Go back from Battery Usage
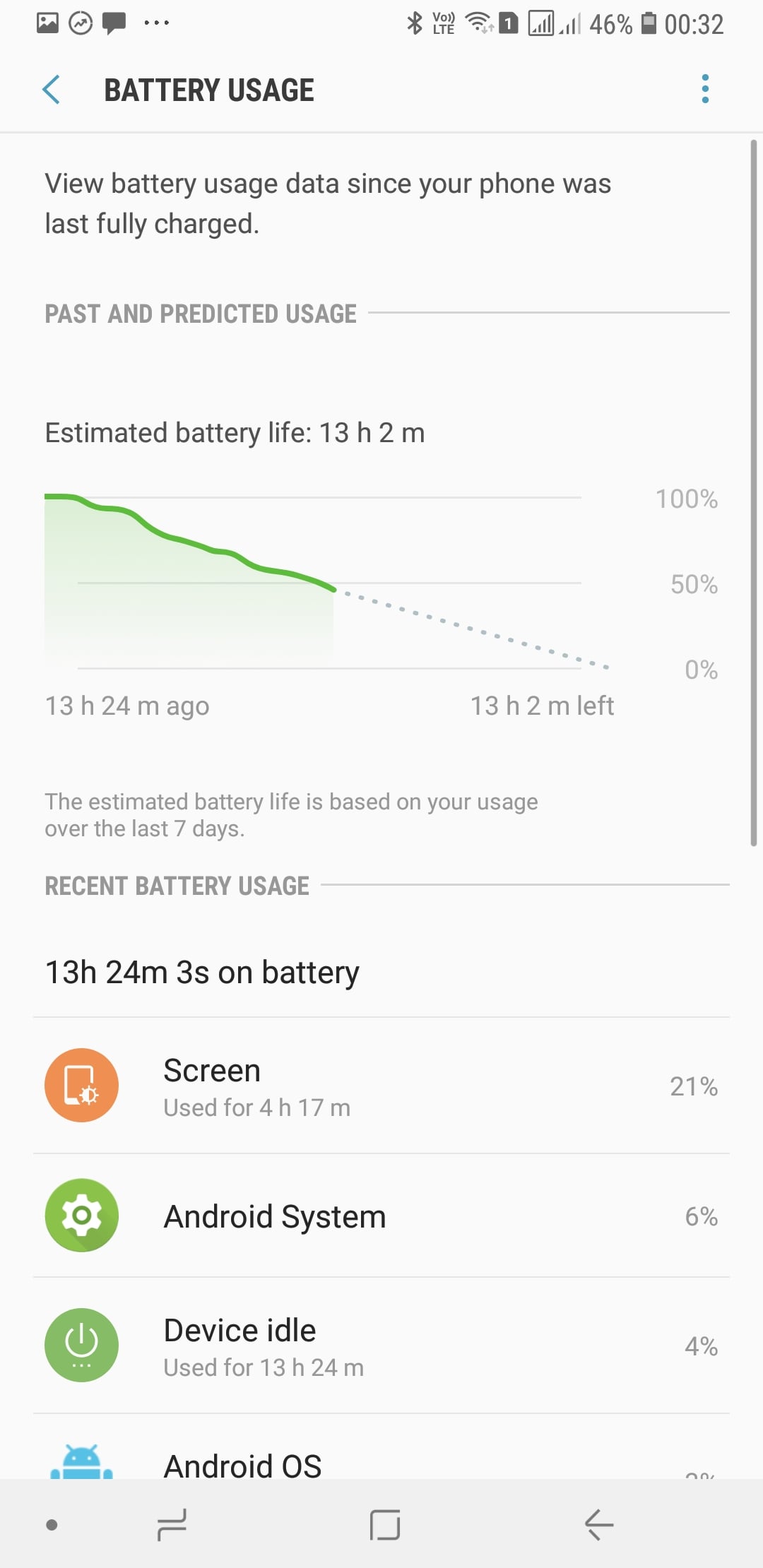Image resolution: width=763 pixels, height=1568 pixels. 52,90
